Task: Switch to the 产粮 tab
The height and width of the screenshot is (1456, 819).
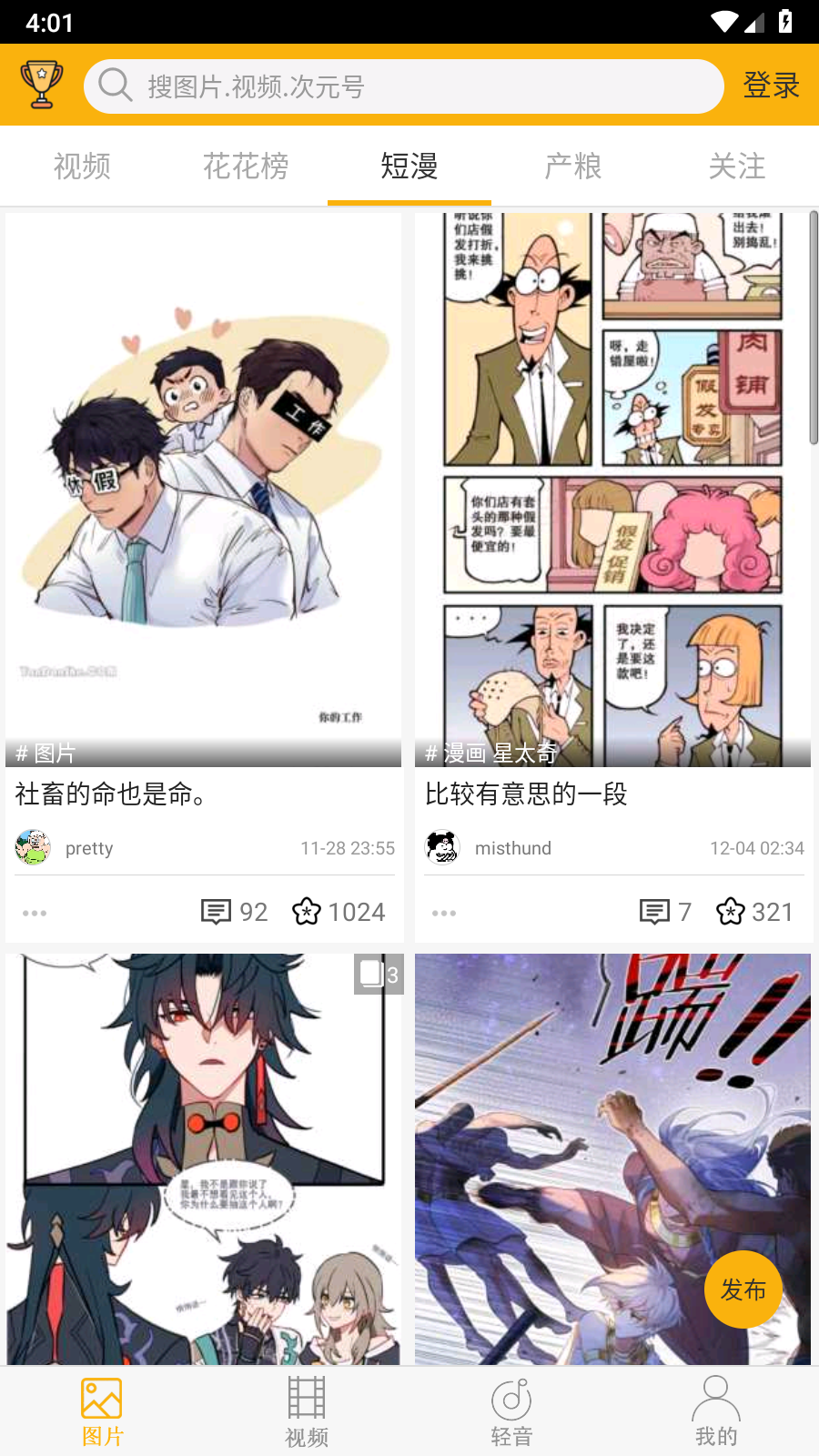Action: [573, 167]
